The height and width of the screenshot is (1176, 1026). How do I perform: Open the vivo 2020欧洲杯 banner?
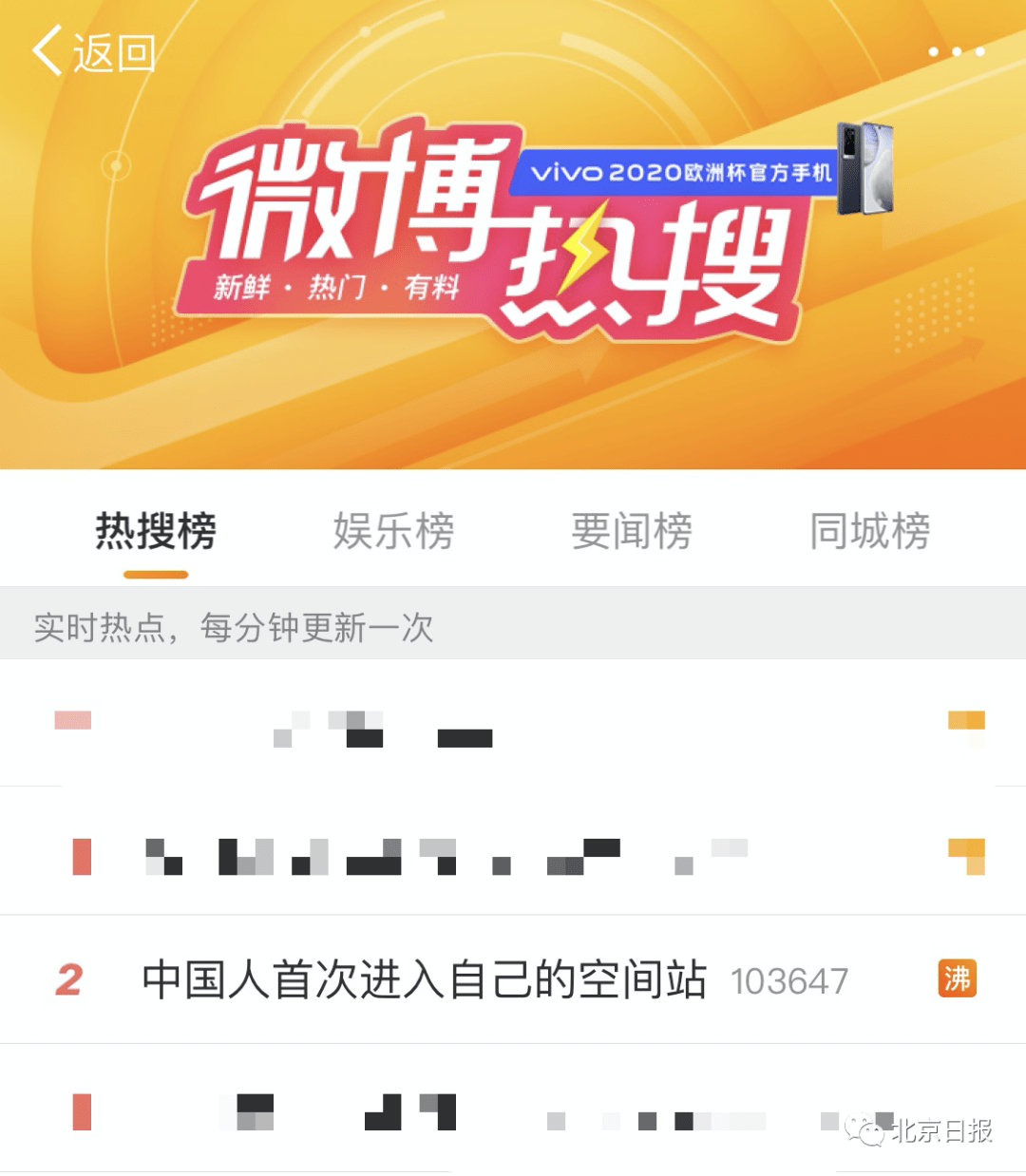pyautogui.click(x=680, y=172)
